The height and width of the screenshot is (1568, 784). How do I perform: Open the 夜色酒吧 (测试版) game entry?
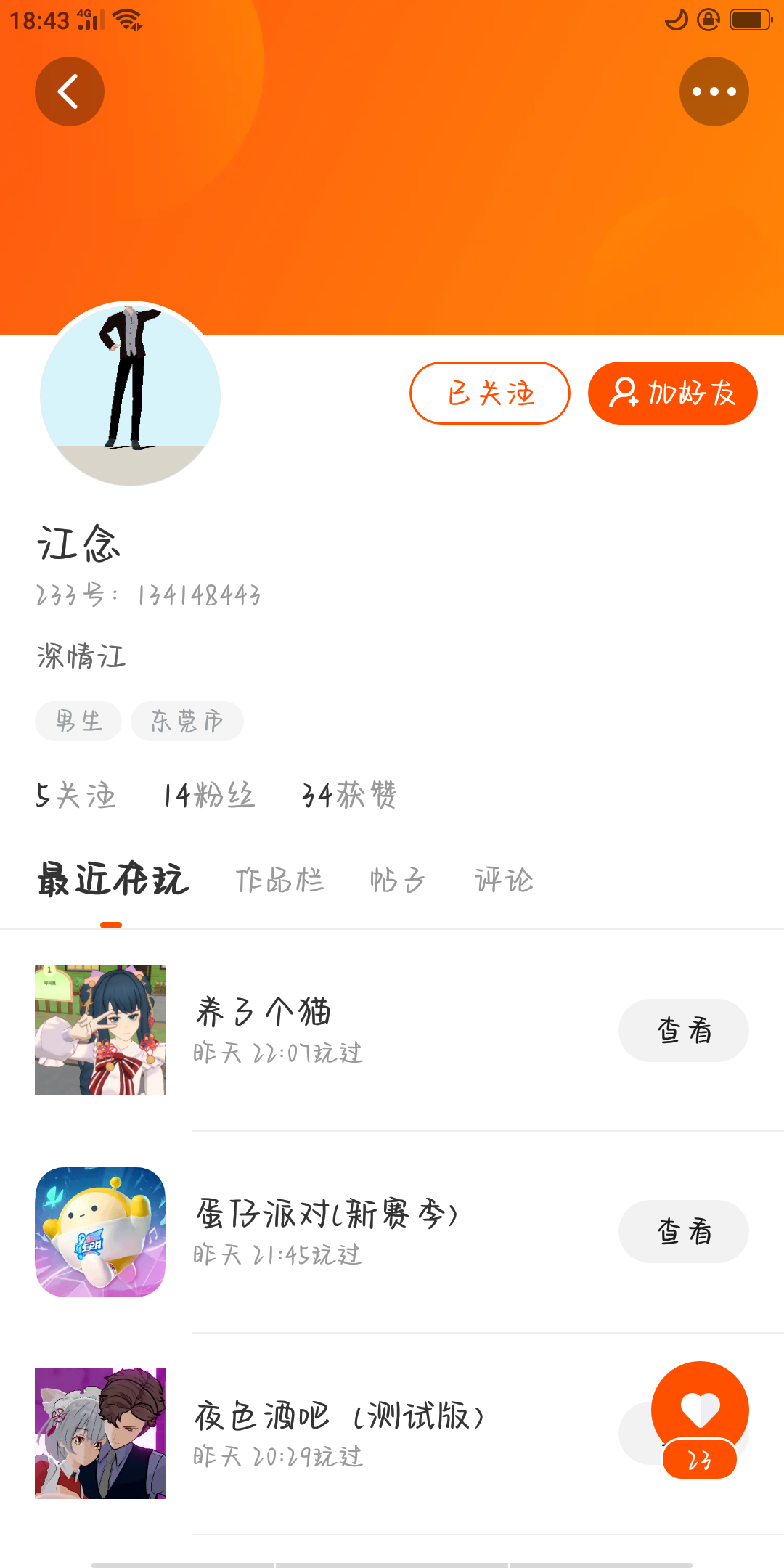[339, 1432]
